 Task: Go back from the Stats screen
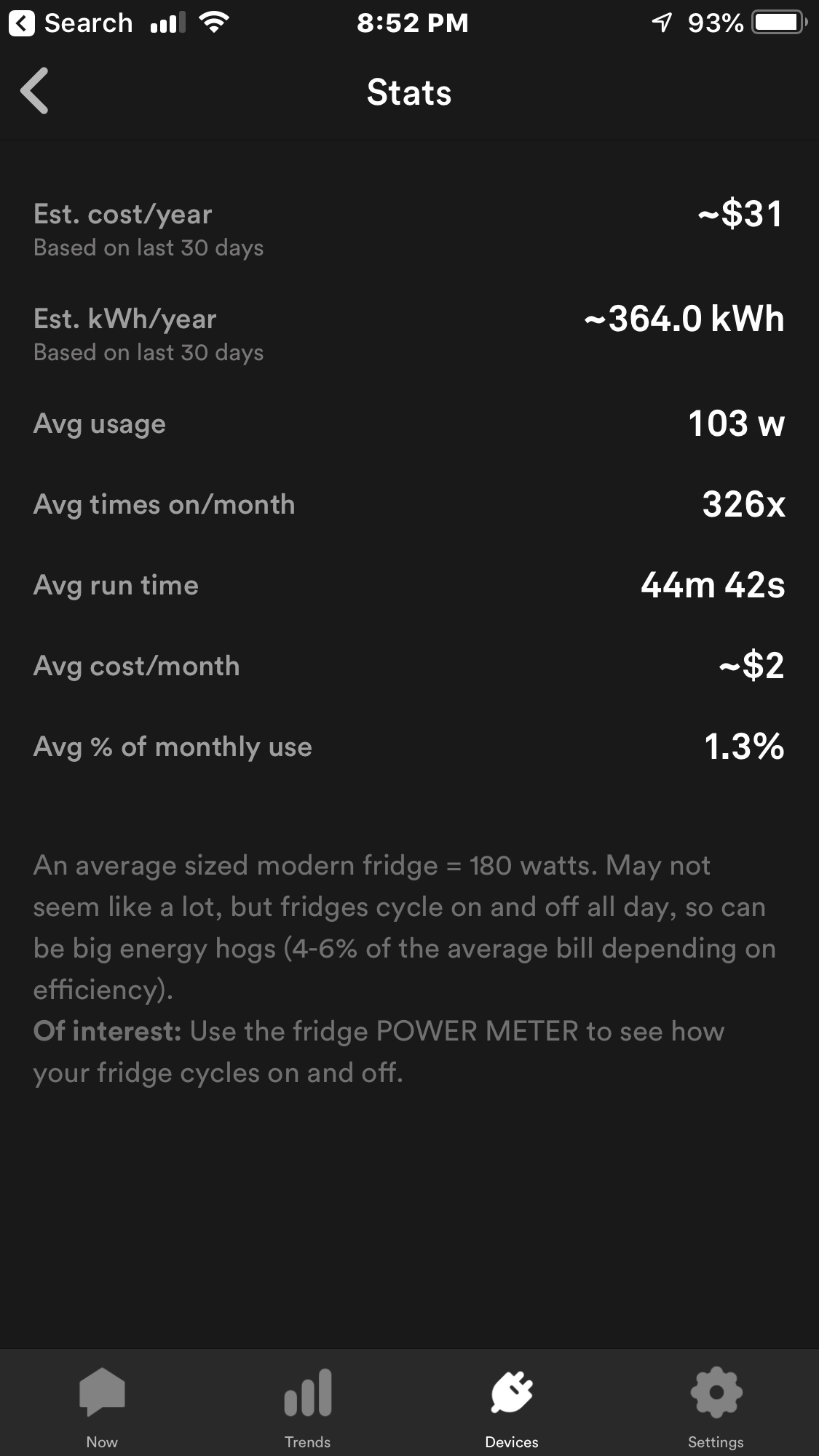[35, 91]
